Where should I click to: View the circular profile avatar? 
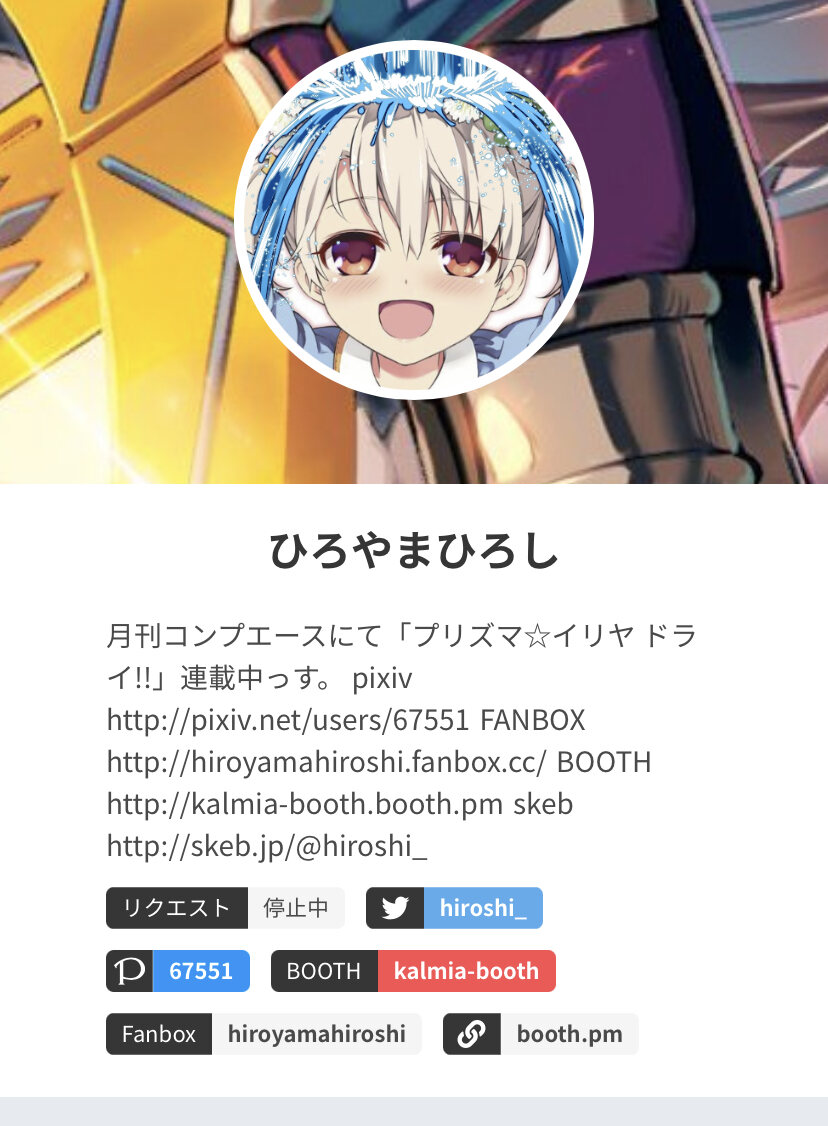click(x=414, y=220)
